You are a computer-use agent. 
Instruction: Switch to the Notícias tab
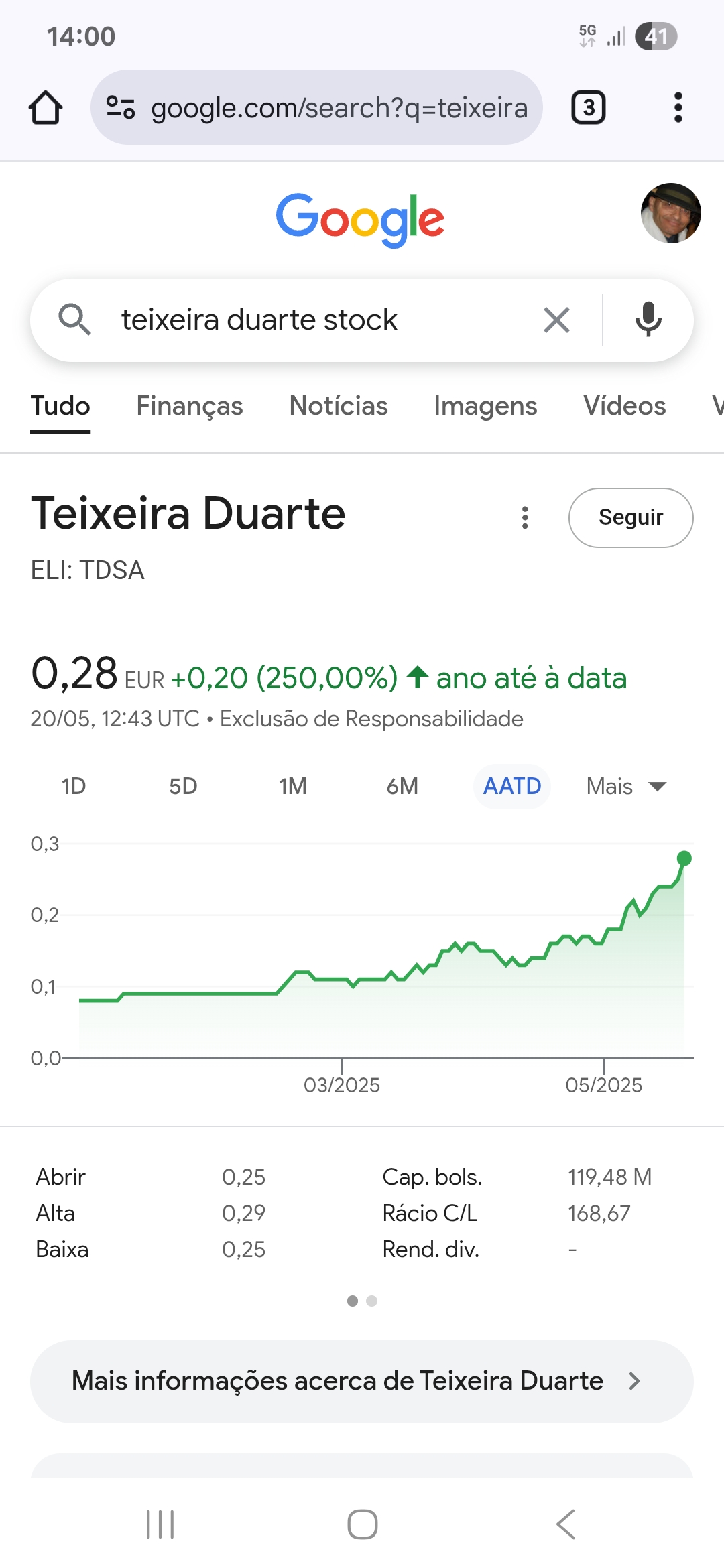click(339, 406)
